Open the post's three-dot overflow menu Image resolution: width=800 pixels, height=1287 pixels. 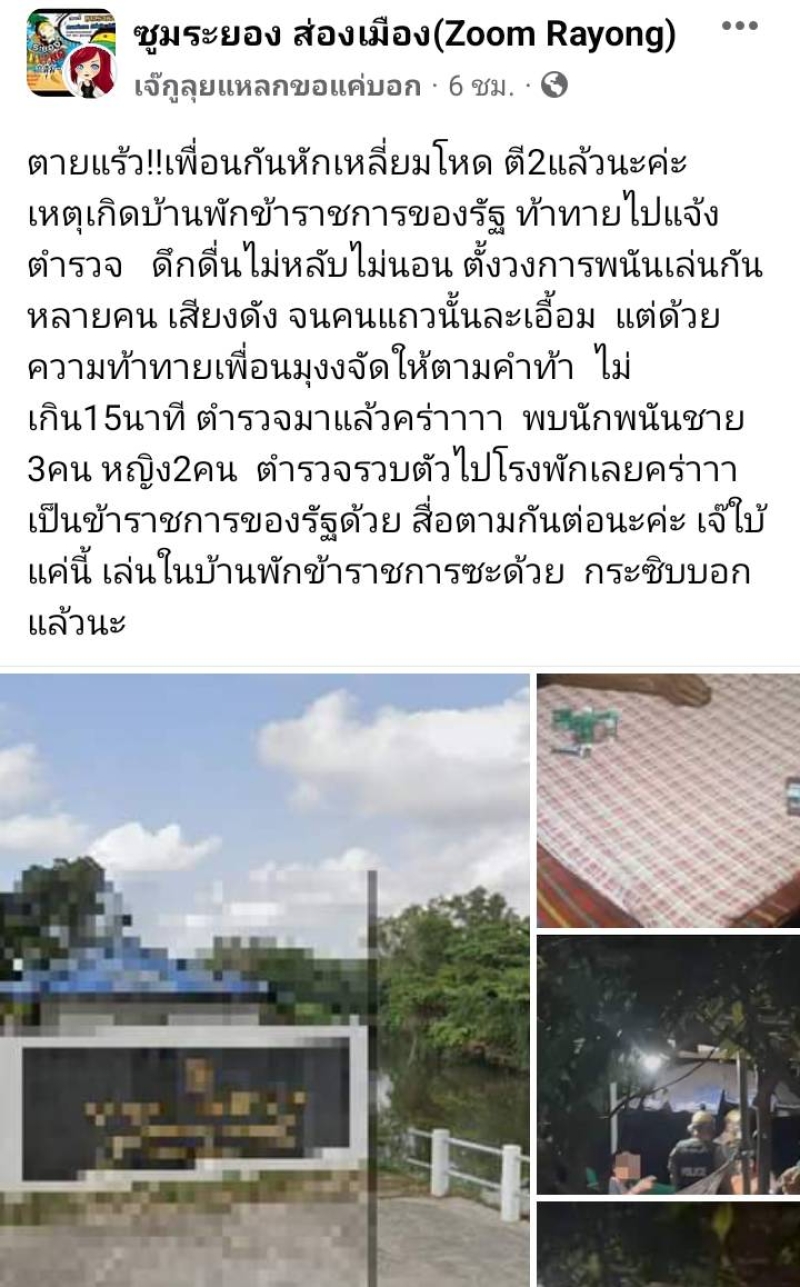coord(740,26)
